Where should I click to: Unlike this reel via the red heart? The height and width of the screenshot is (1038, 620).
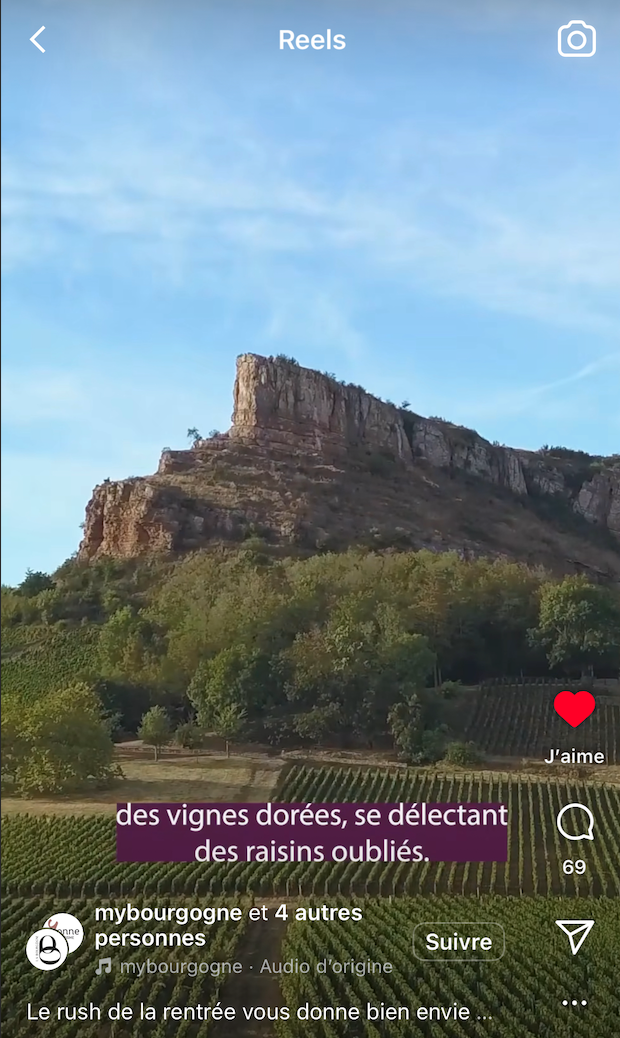(x=574, y=709)
